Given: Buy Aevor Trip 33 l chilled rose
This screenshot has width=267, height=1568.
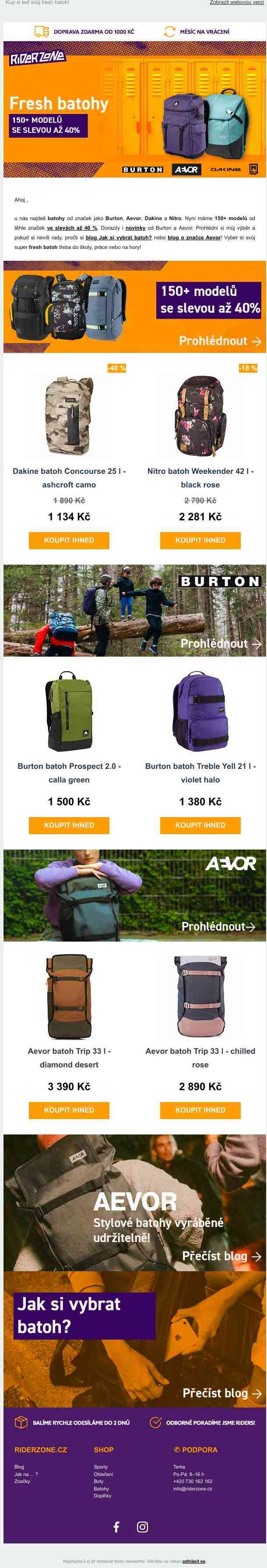Looking at the screenshot, I should [200, 1109].
